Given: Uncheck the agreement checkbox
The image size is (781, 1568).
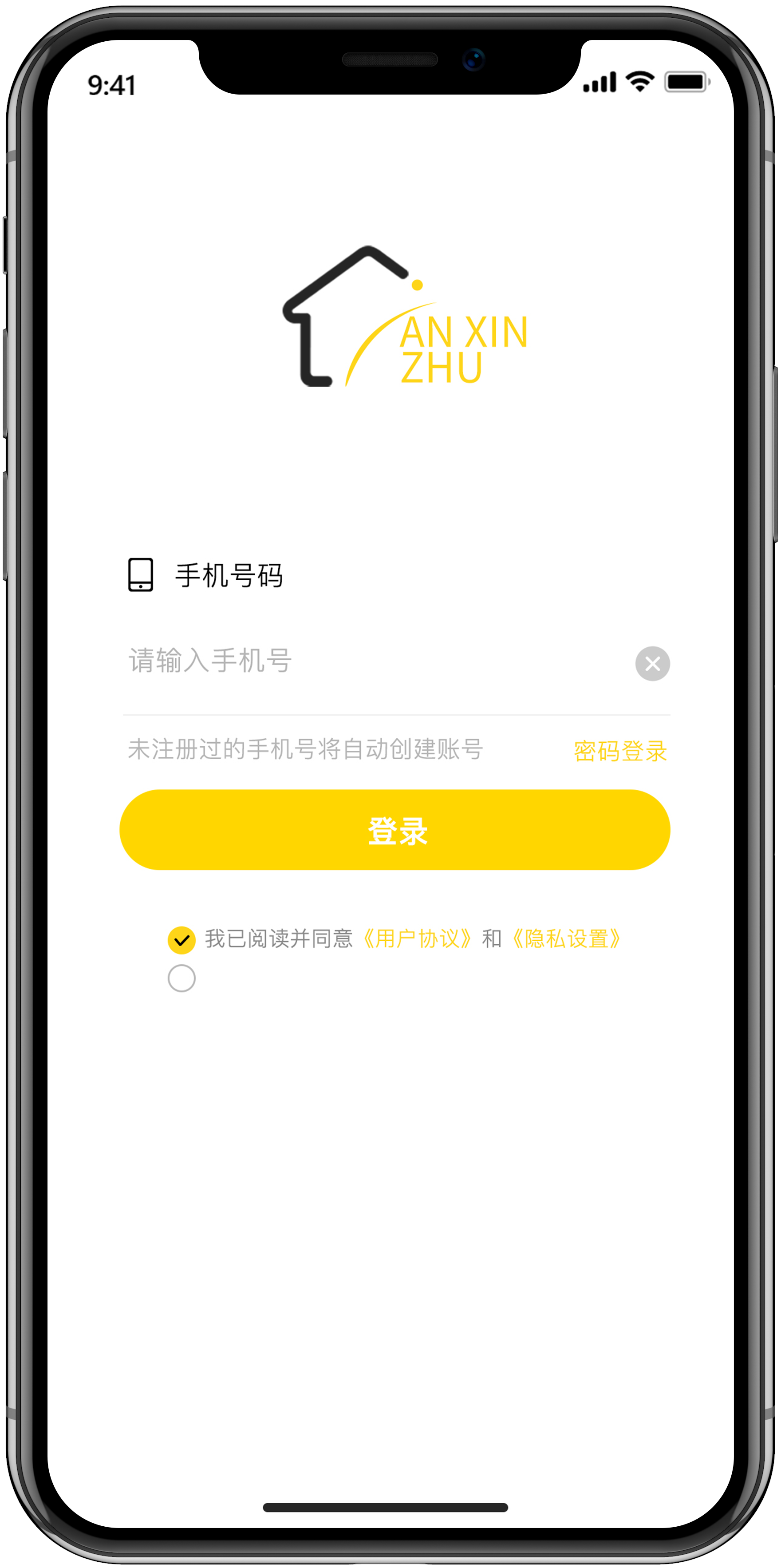Looking at the screenshot, I should click(x=181, y=940).
